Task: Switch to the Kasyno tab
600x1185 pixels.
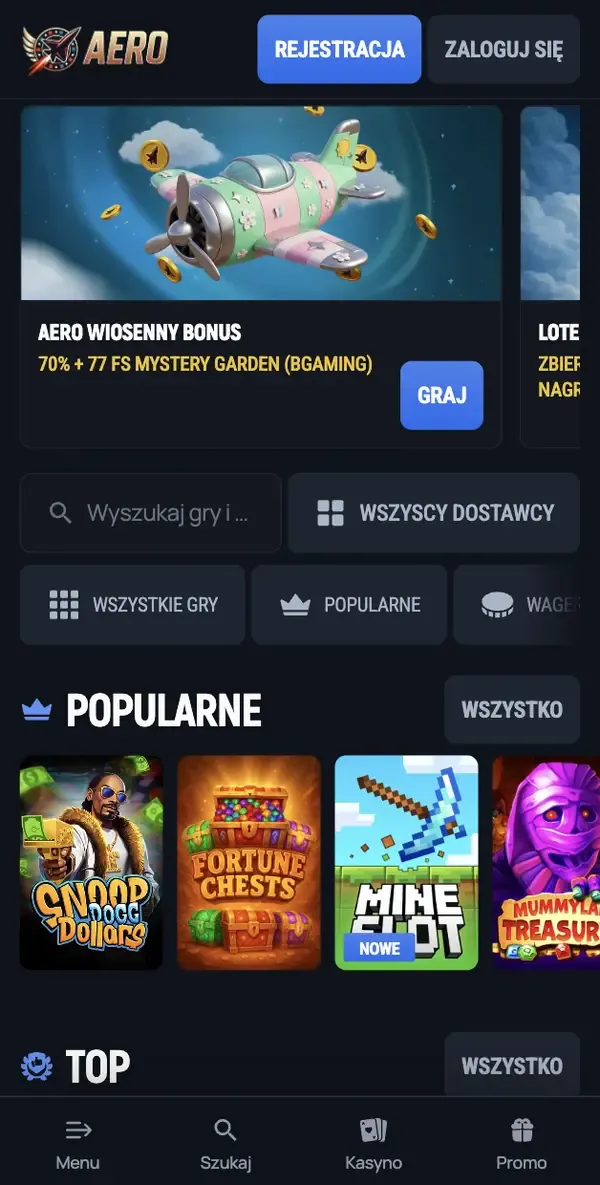Action: [x=373, y=1144]
